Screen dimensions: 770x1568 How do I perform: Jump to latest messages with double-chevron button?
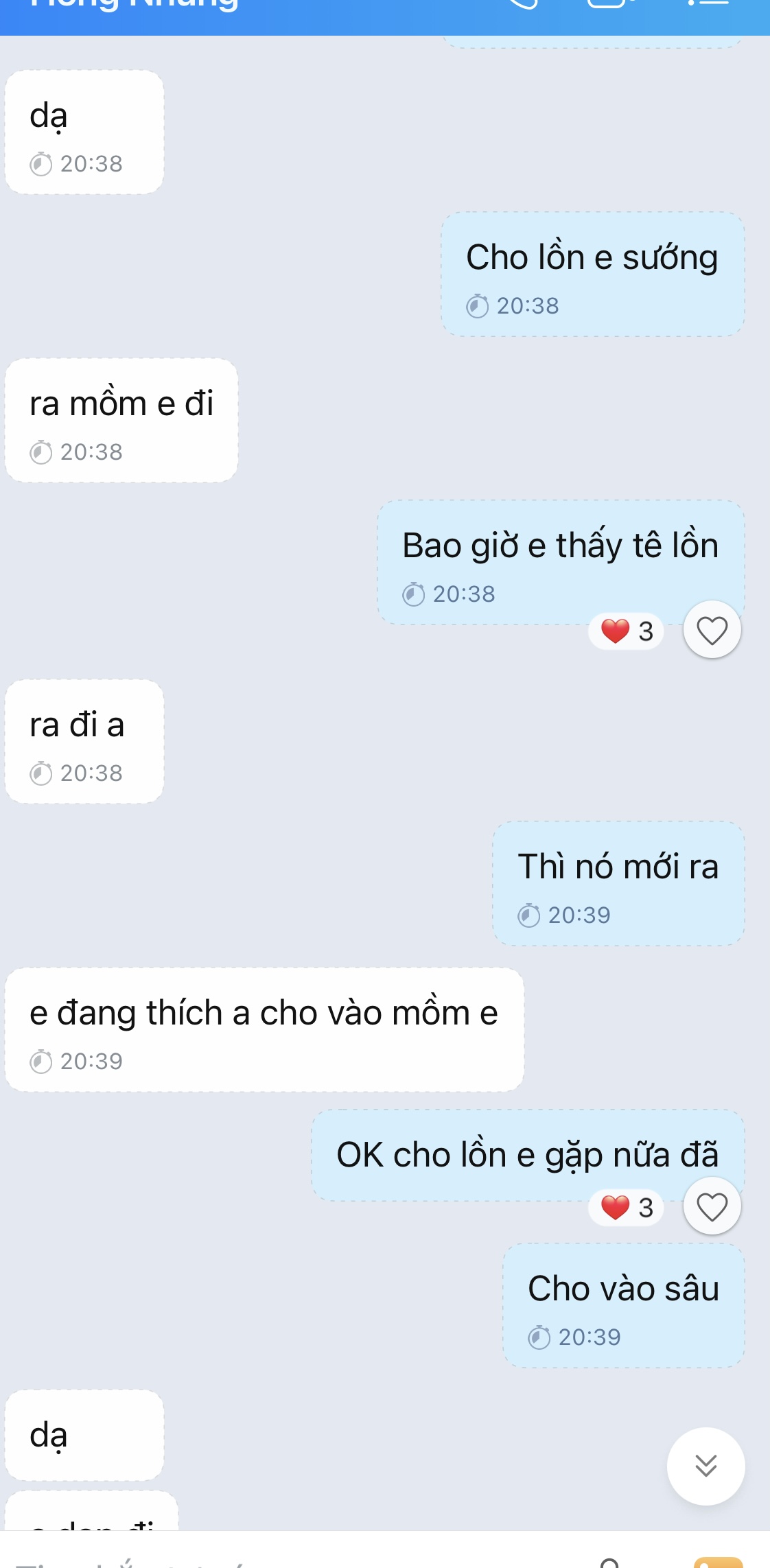click(x=705, y=1466)
